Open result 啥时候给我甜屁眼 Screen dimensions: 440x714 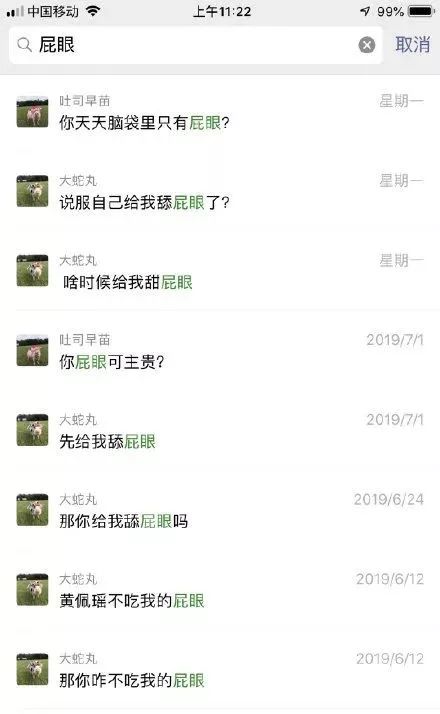coord(220,271)
